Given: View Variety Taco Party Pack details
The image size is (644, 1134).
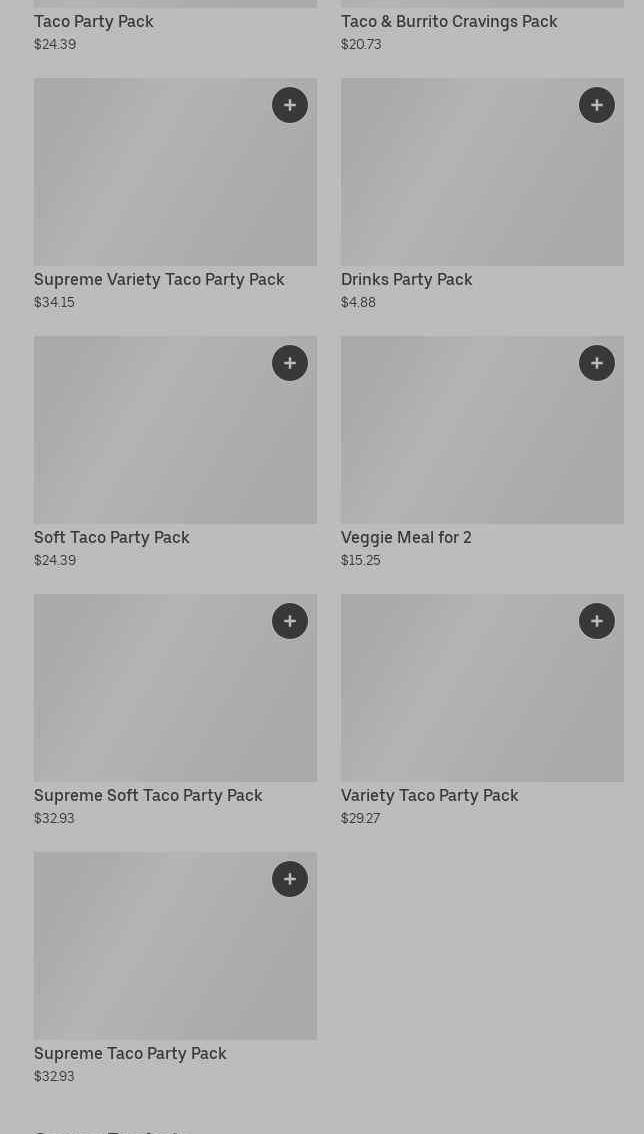Looking at the screenshot, I should point(429,796).
